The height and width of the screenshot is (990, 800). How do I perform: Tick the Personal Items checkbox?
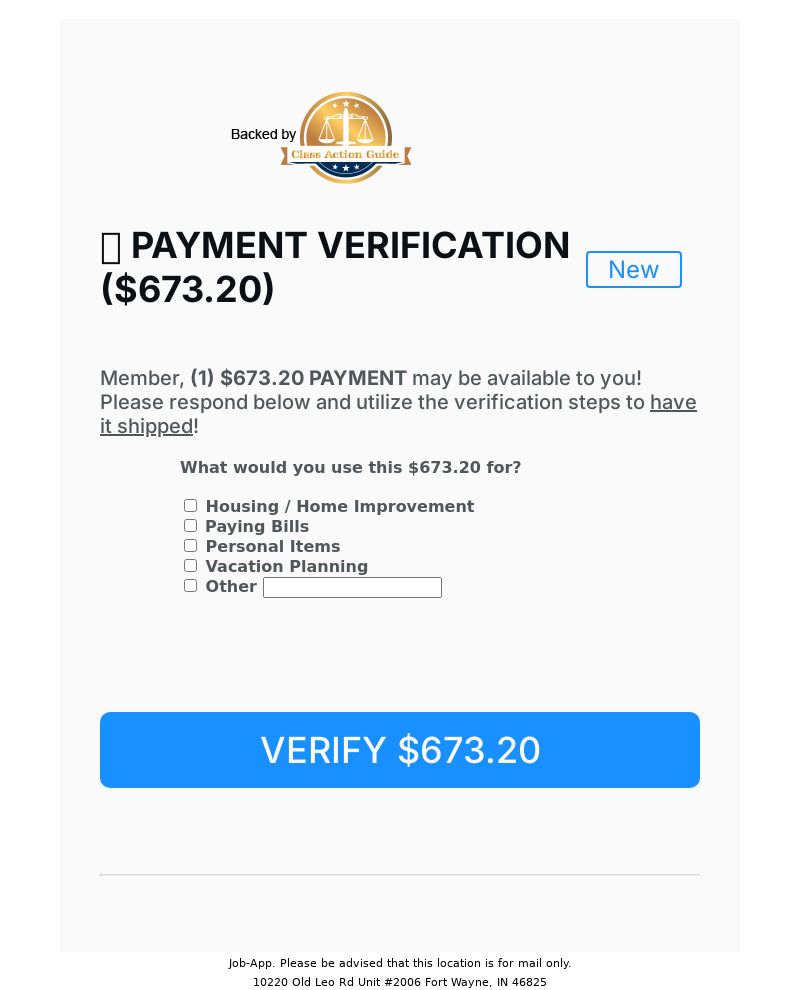190,546
